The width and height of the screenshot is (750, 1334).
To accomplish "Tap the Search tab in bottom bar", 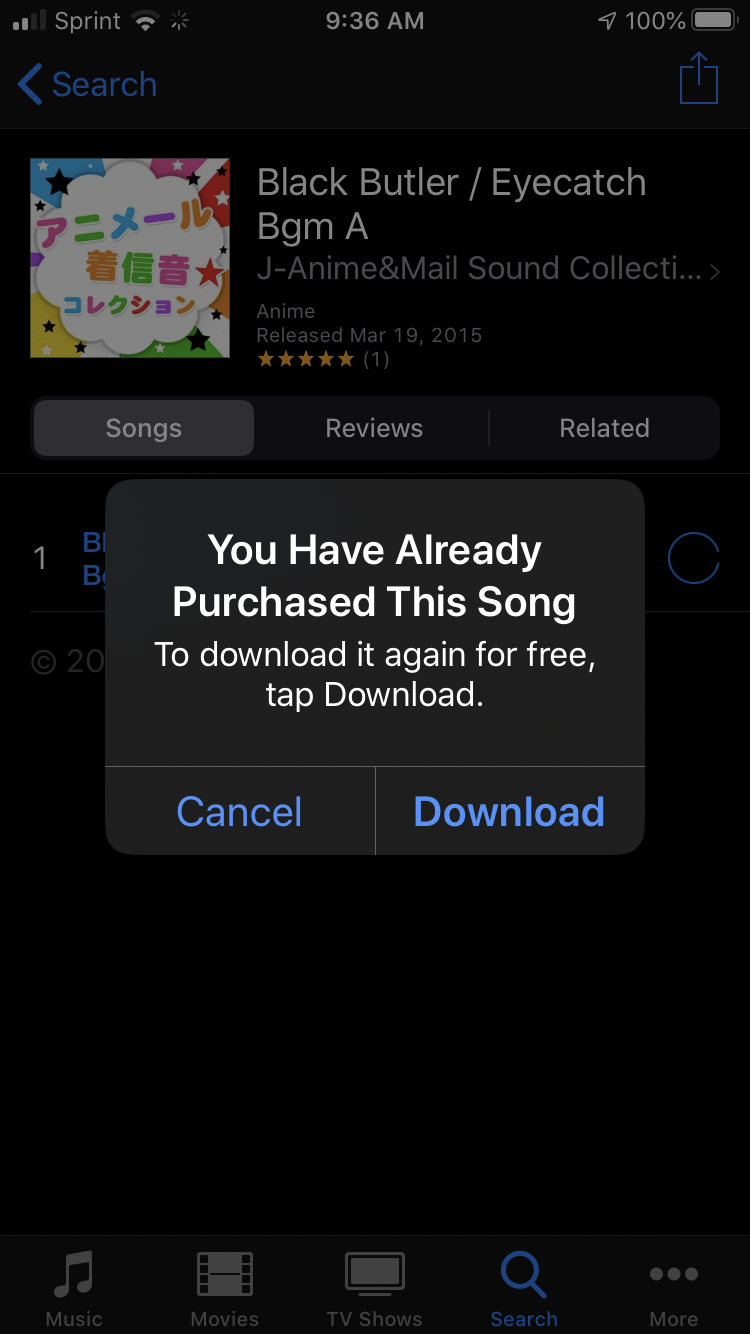I will tap(524, 1288).
